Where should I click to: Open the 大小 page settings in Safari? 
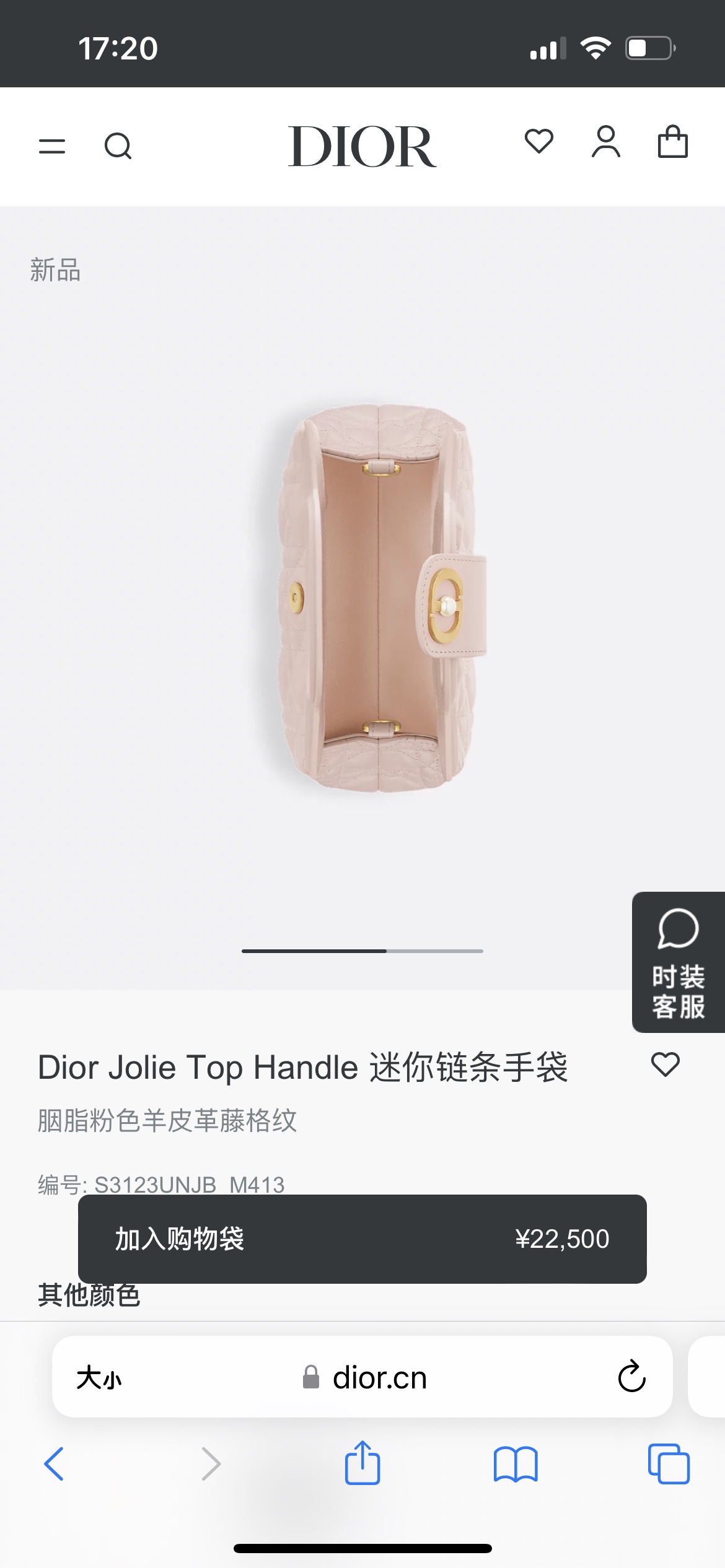99,1378
